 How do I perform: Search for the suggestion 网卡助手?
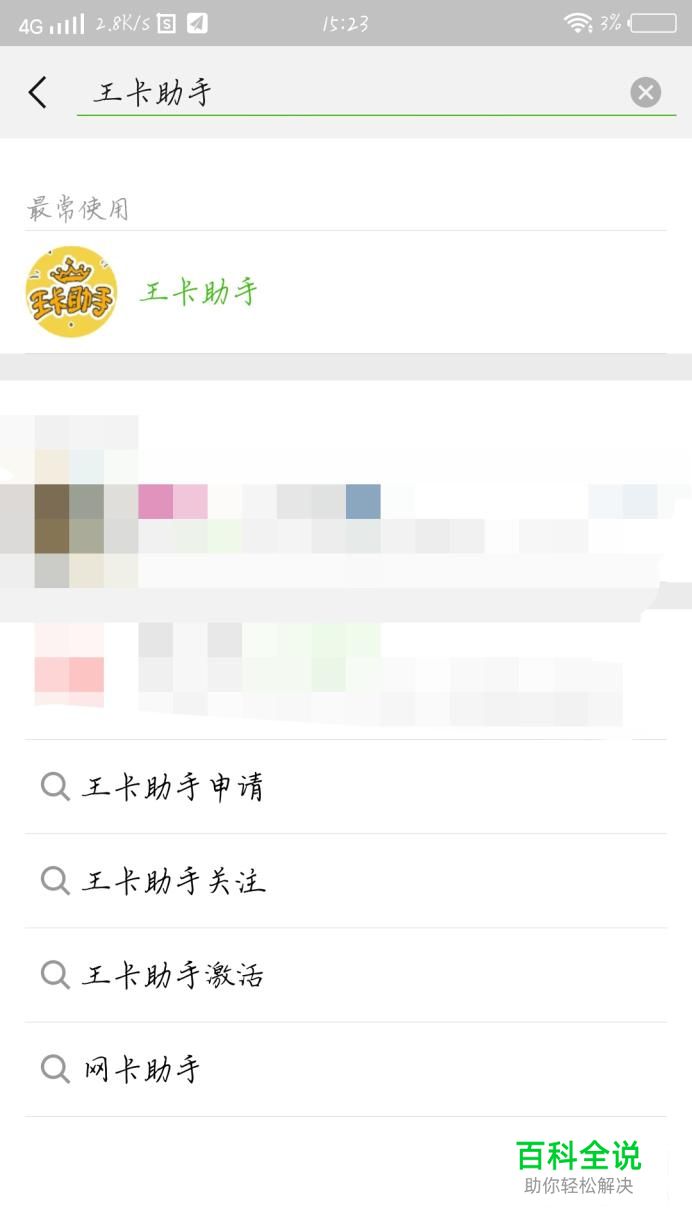click(346, 1069)
